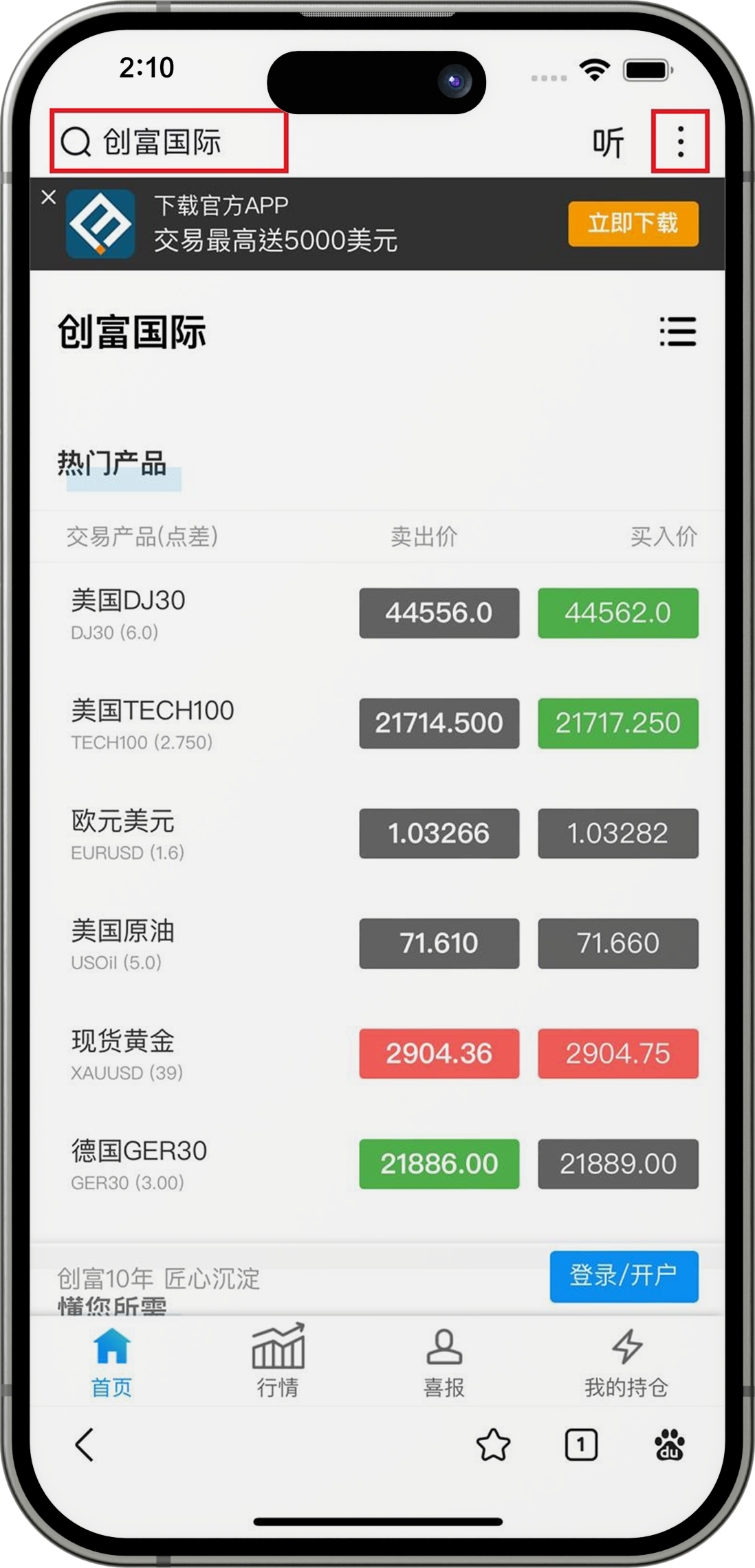Bookmark this page with the star icon
The width and height of the screenshot is (755, 1568).
tap(493, 1444)
